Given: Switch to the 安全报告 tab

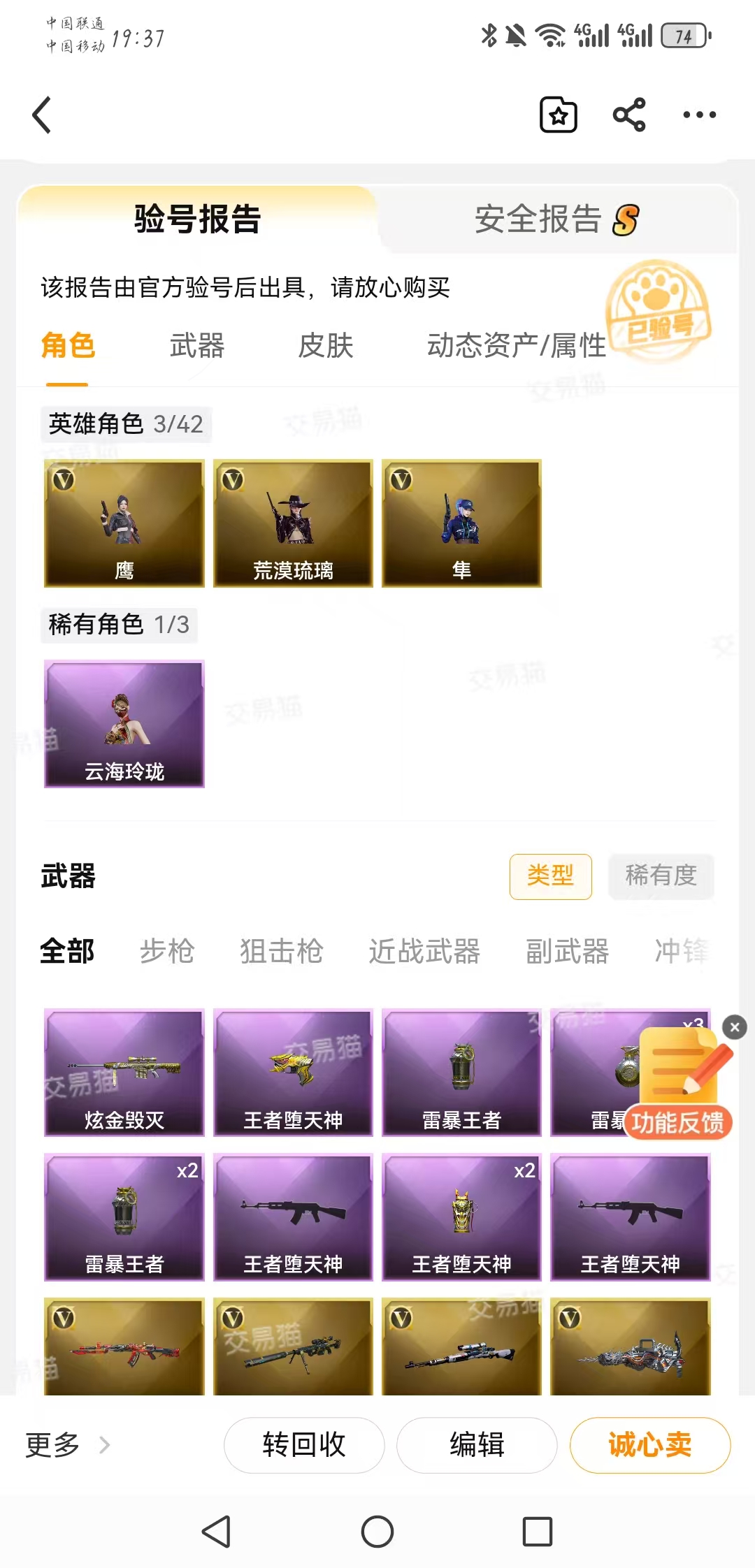Looking at the screenshot, I should pyautogui.click(x=557, y=219).
